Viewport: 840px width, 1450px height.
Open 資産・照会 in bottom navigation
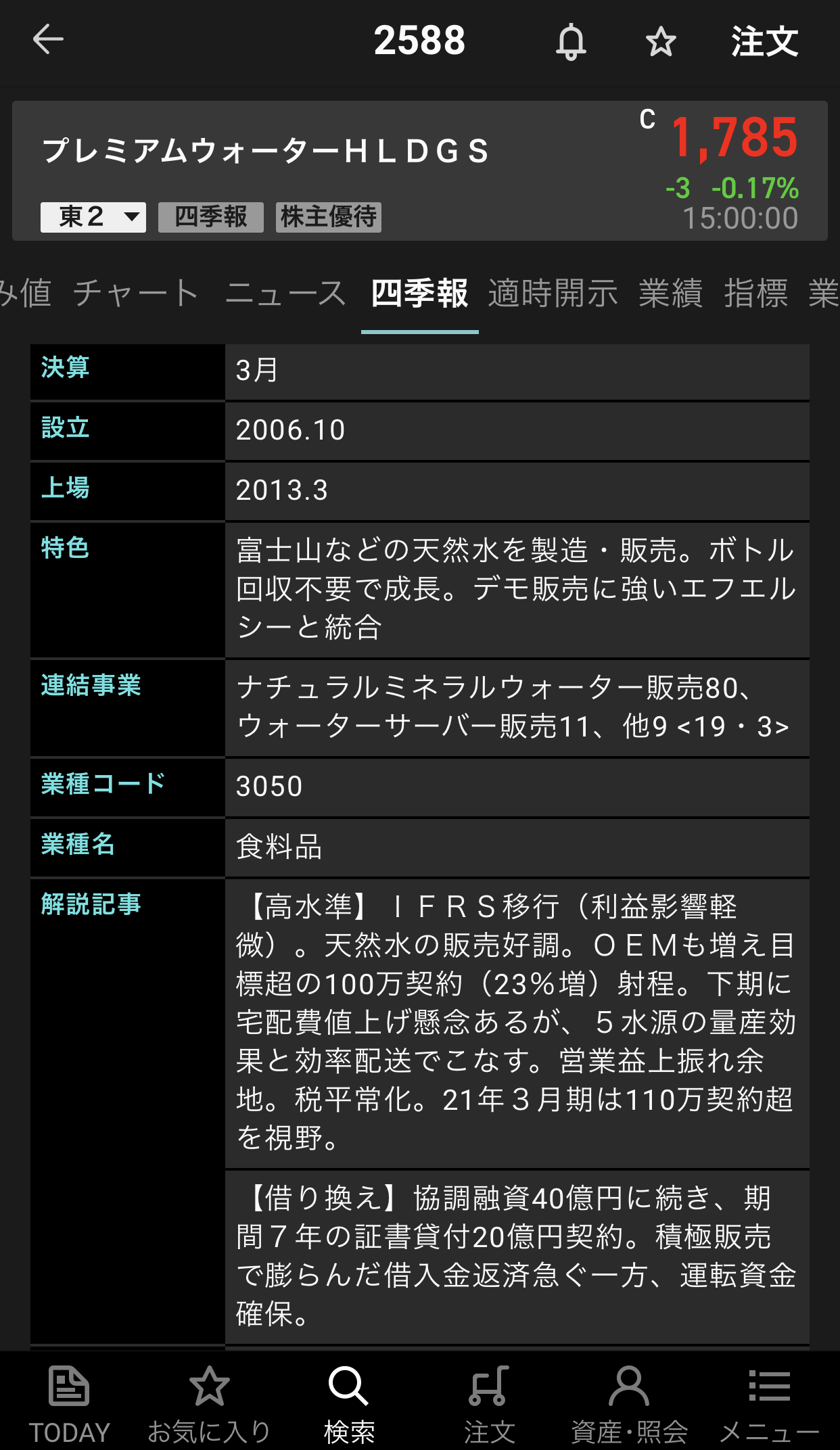pos(629,1403)
